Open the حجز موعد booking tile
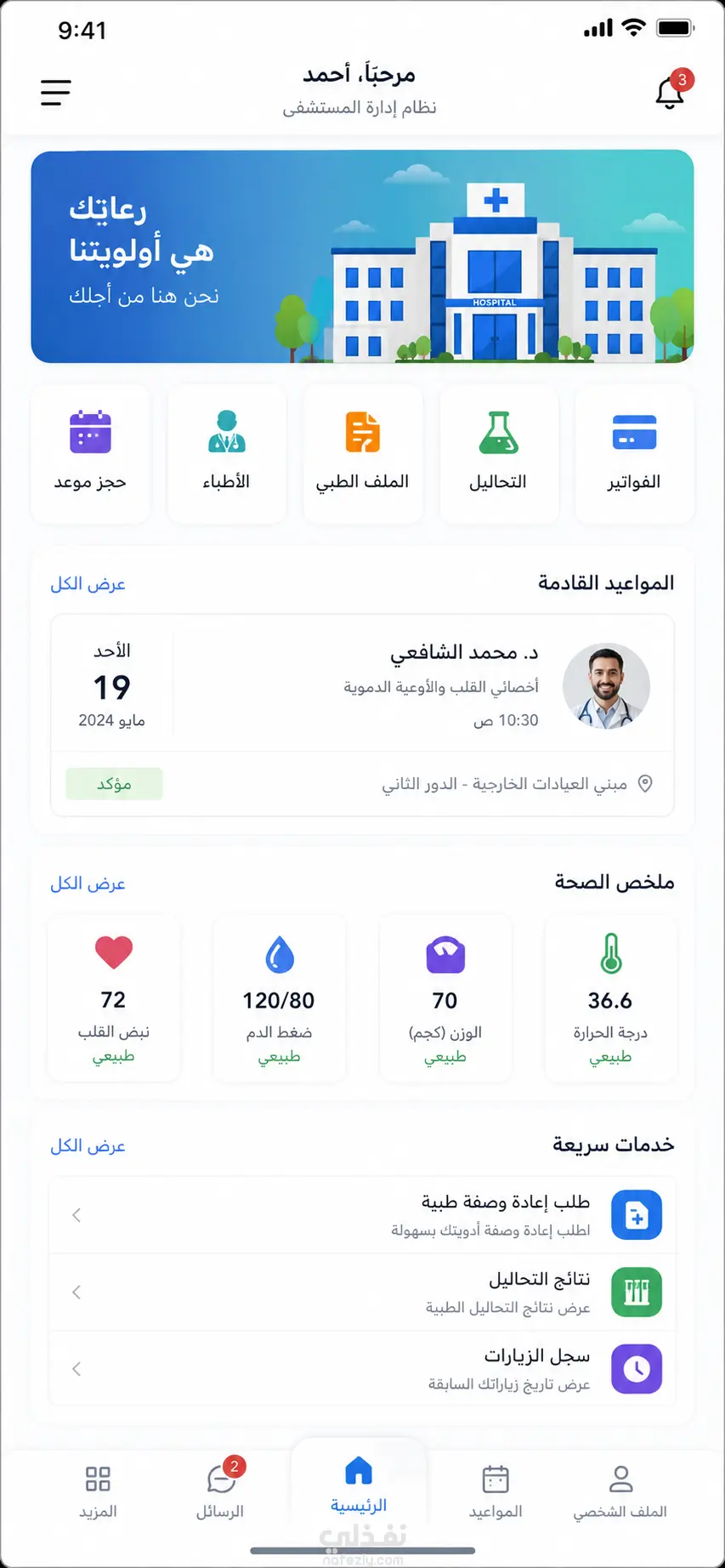The image size is (725, 1568). [90, 453]
